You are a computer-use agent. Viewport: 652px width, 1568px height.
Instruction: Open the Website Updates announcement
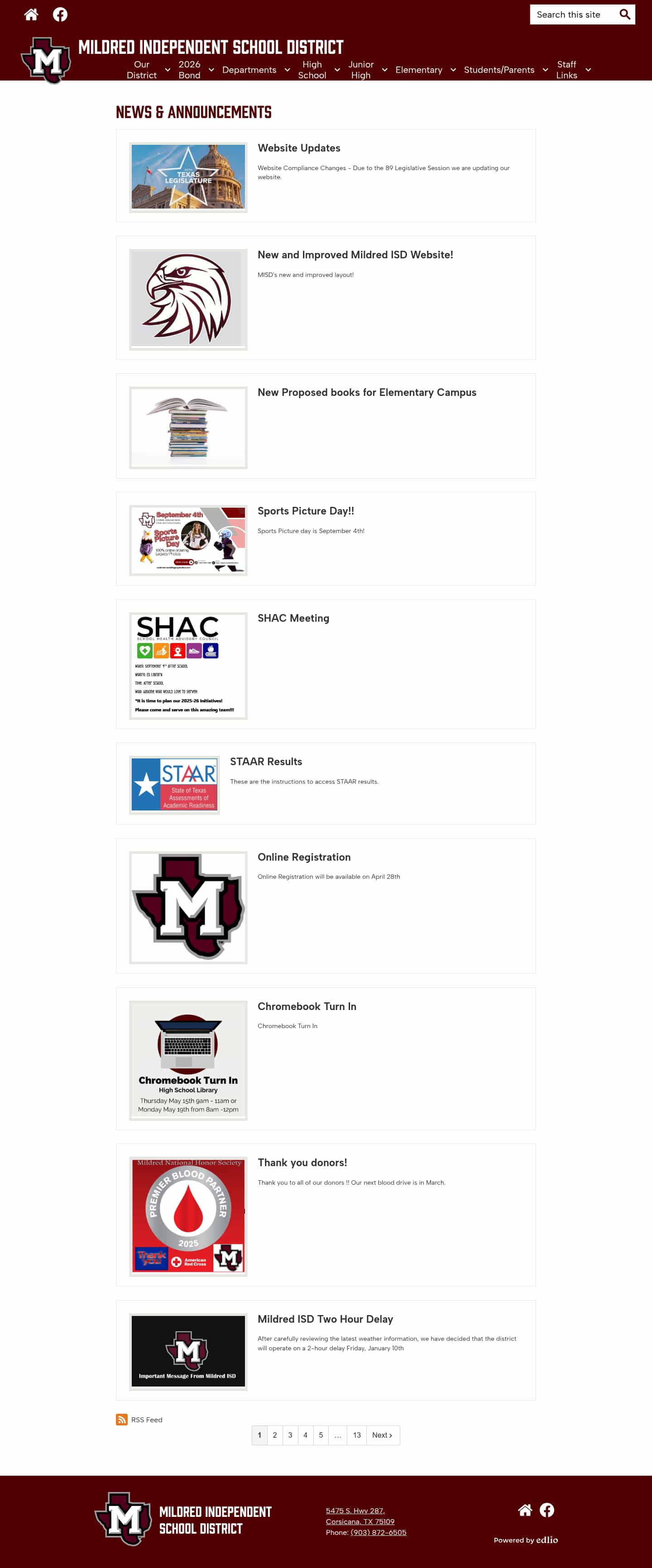pyautogui.click(x=299, y=148)
